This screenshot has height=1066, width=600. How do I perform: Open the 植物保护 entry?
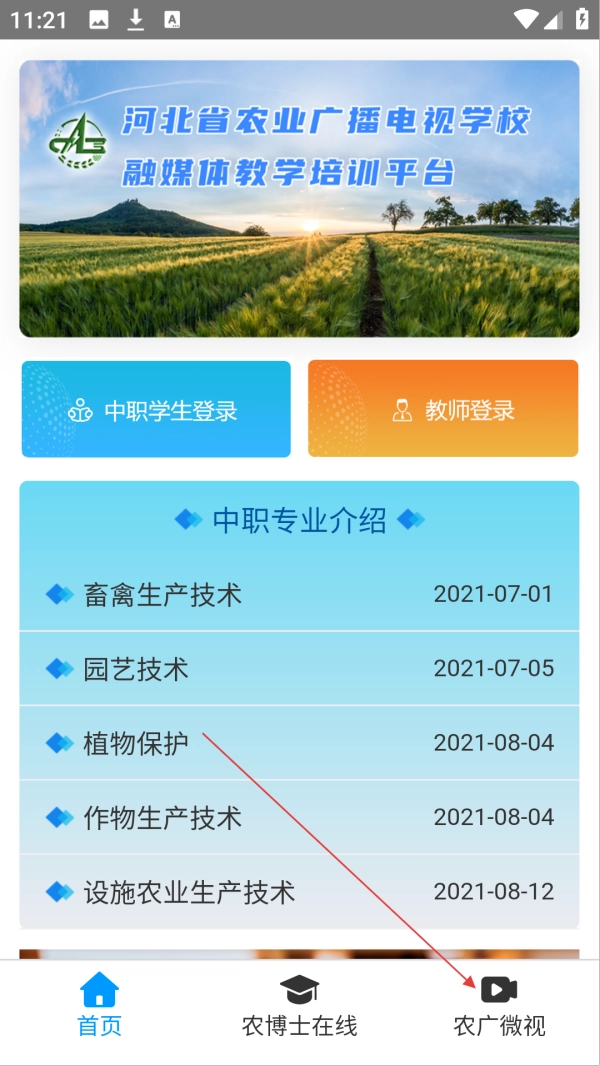tap(299, 743)
